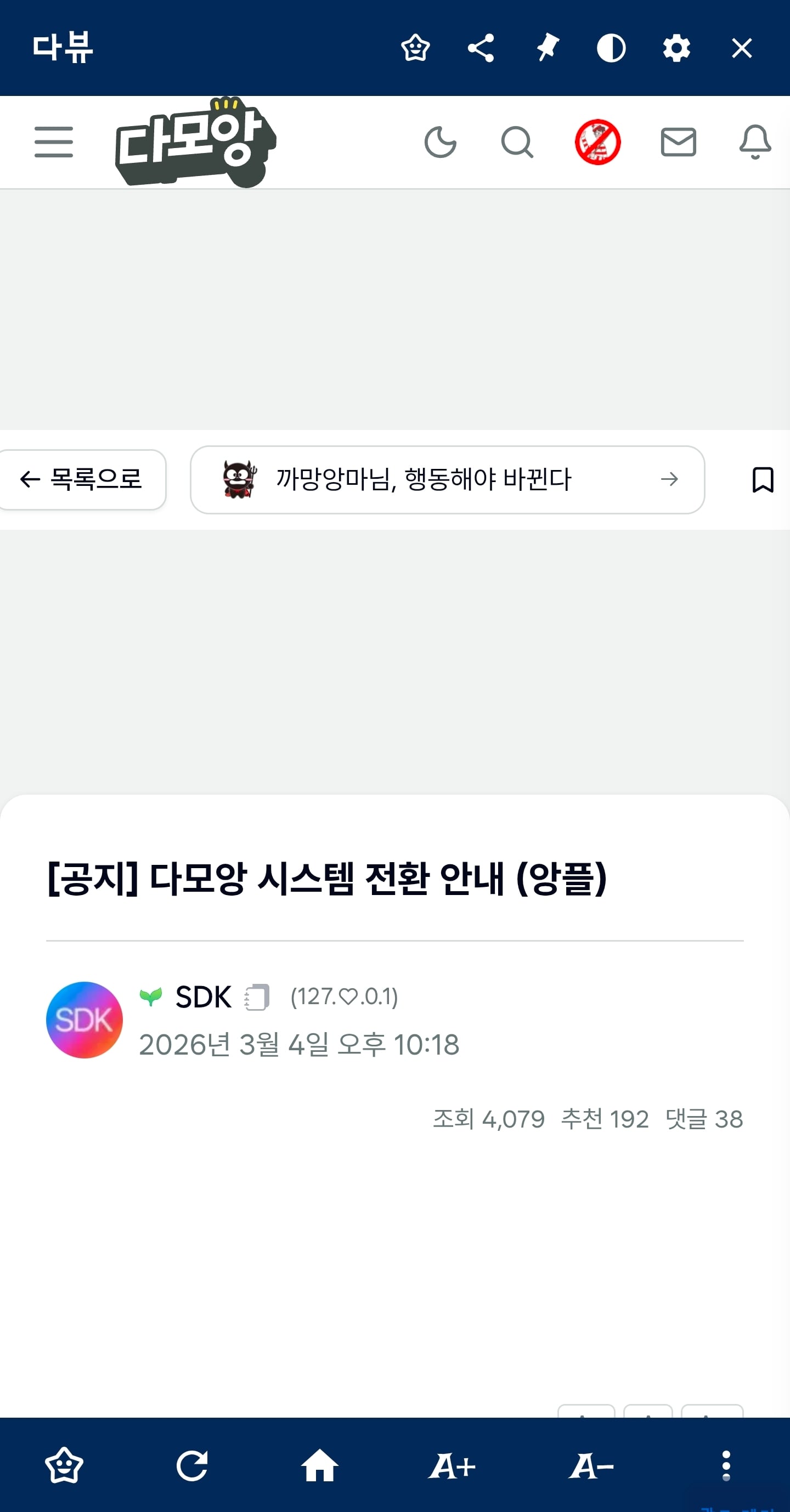
Task: Share this page
Action: point(481,48)
